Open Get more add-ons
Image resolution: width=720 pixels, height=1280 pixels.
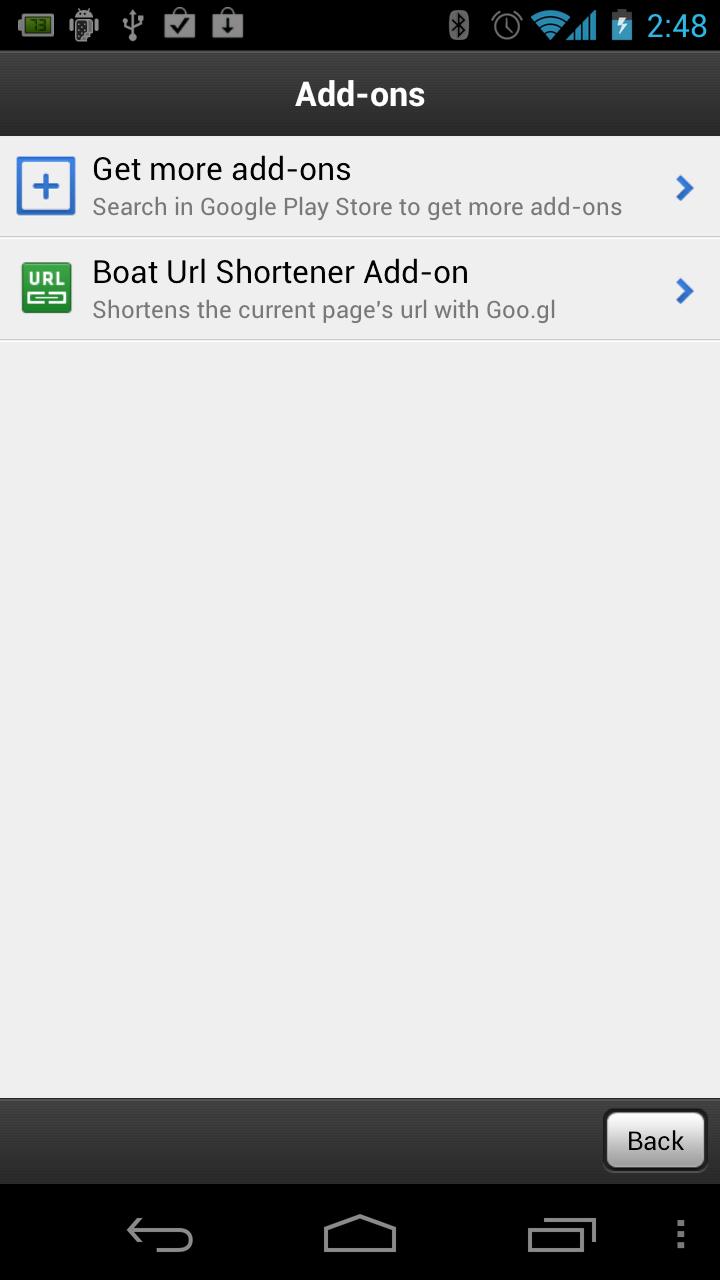(x=360, y=187)
